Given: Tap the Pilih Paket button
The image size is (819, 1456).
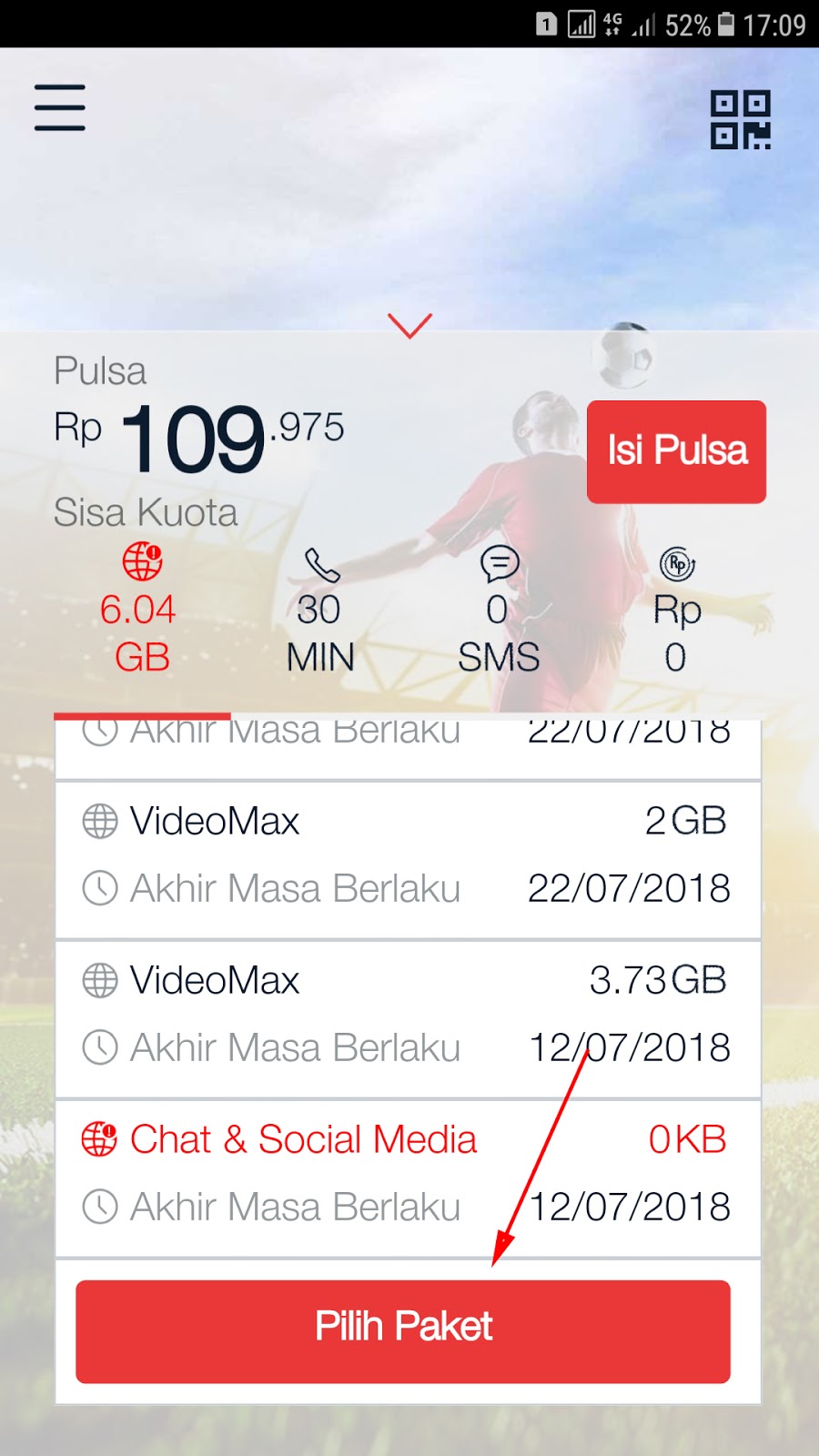Looking at the screenshot, I should coord(403,1331).
